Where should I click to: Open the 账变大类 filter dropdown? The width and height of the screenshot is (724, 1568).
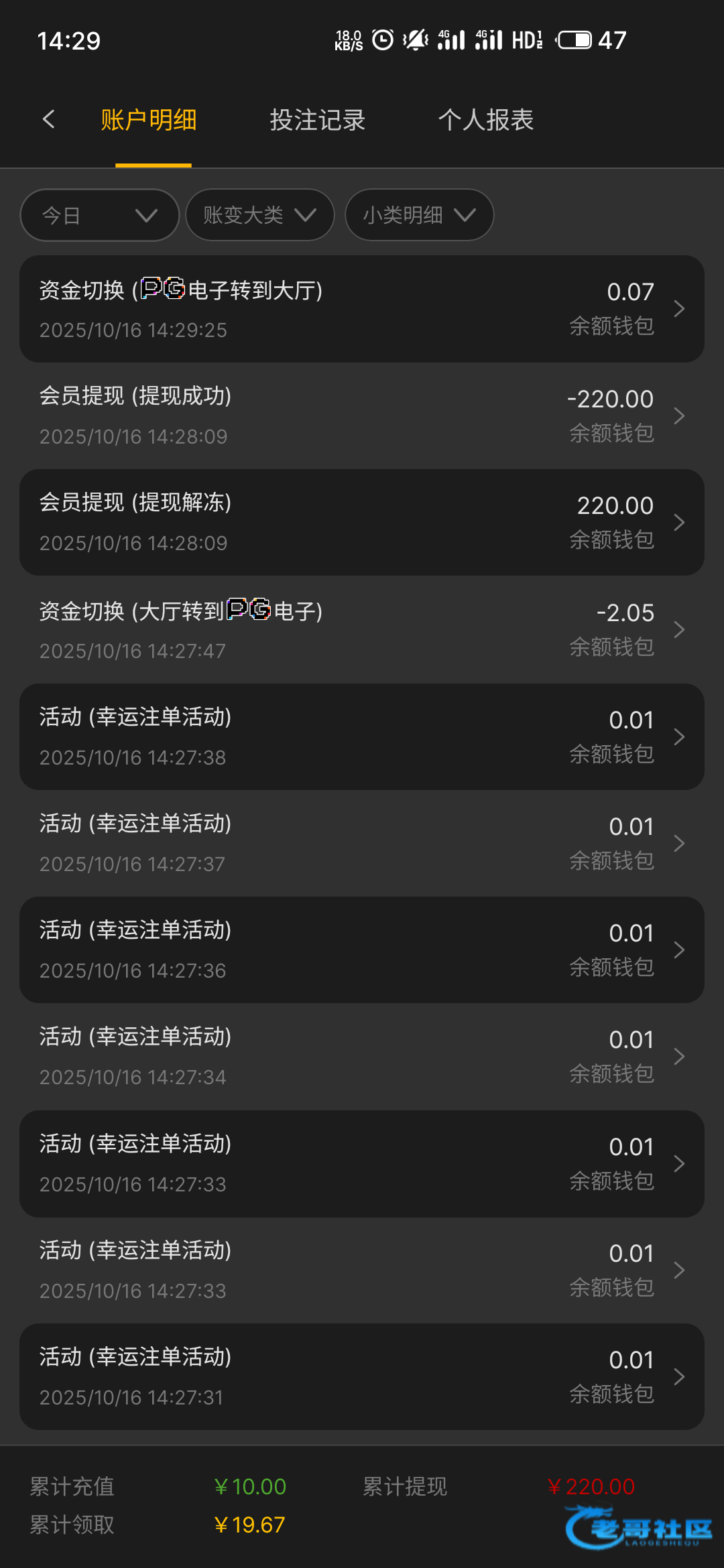click(x=259, y=215)
